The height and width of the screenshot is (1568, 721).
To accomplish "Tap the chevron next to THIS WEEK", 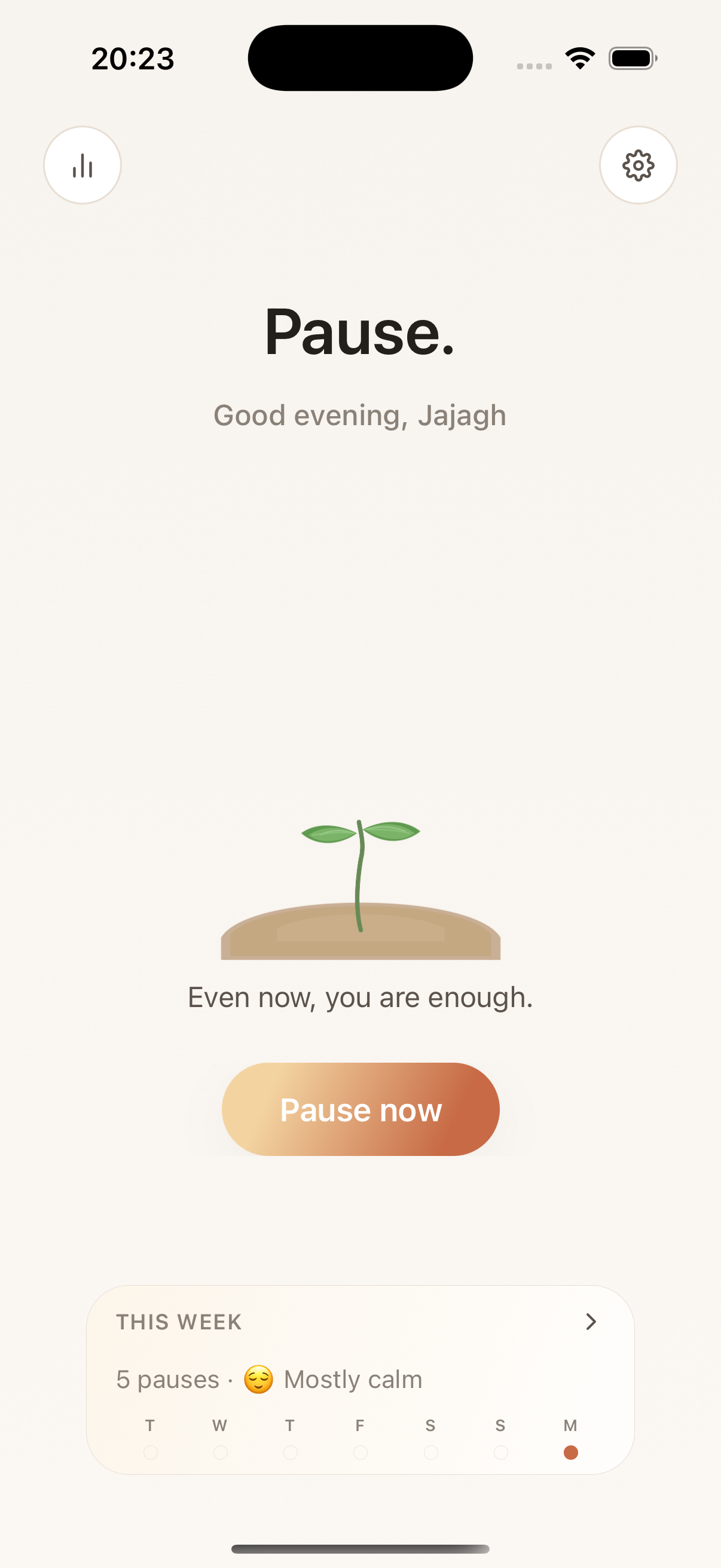I will (x=591, y=1322).
